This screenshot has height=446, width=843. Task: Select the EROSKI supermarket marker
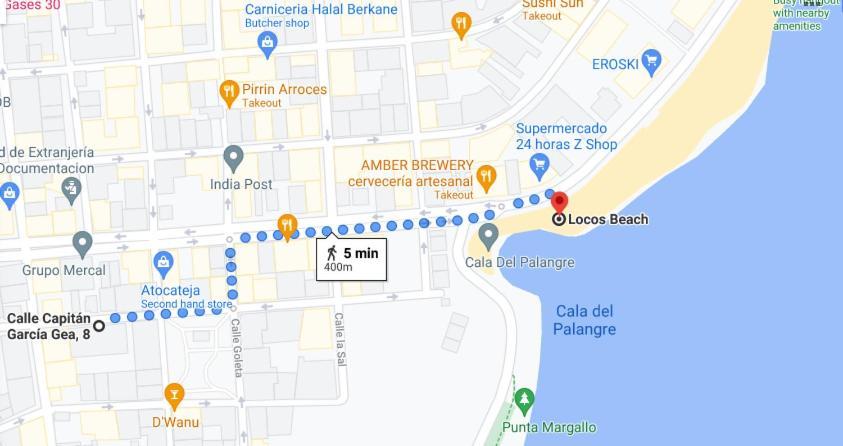click(x=652, y=62)
